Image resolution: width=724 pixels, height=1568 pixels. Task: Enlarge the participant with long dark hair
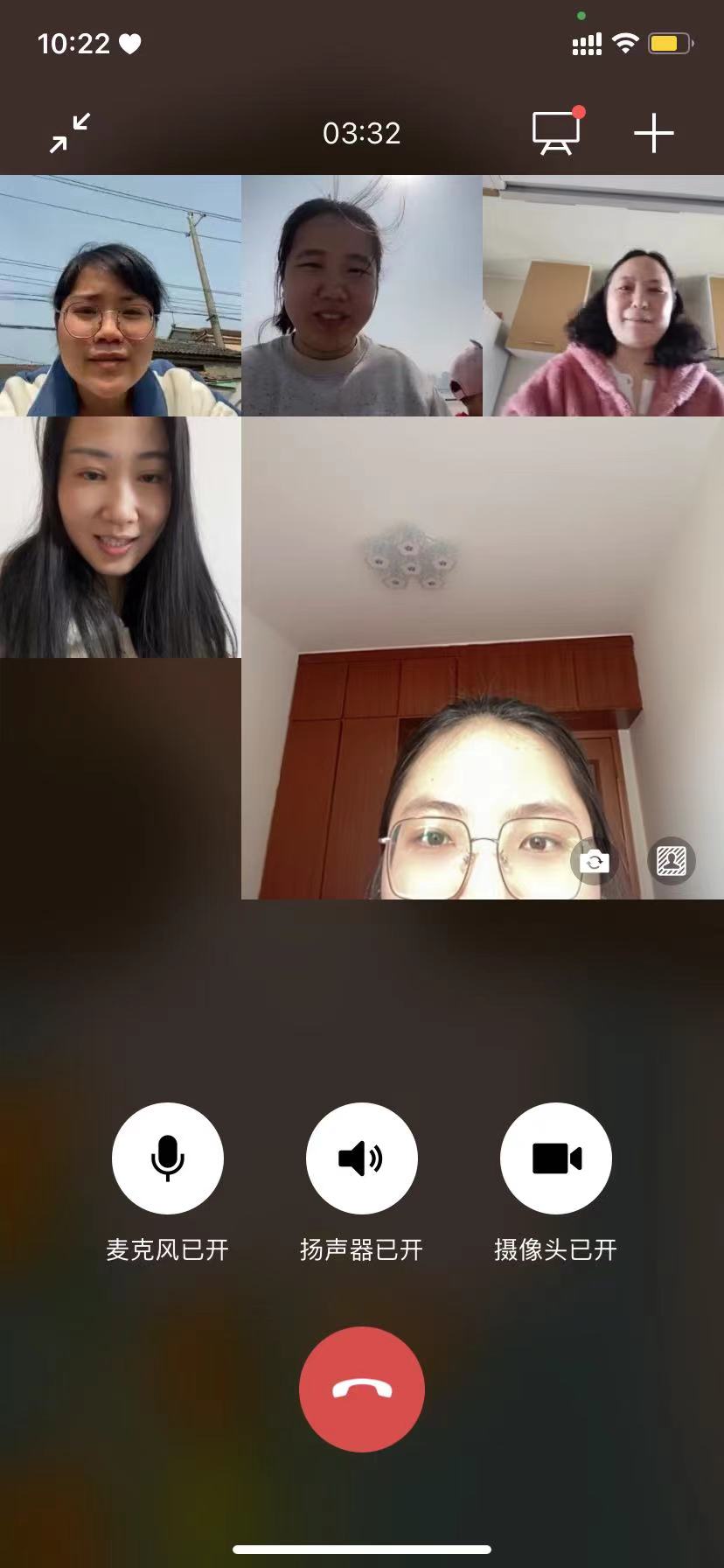coord(120,537)
